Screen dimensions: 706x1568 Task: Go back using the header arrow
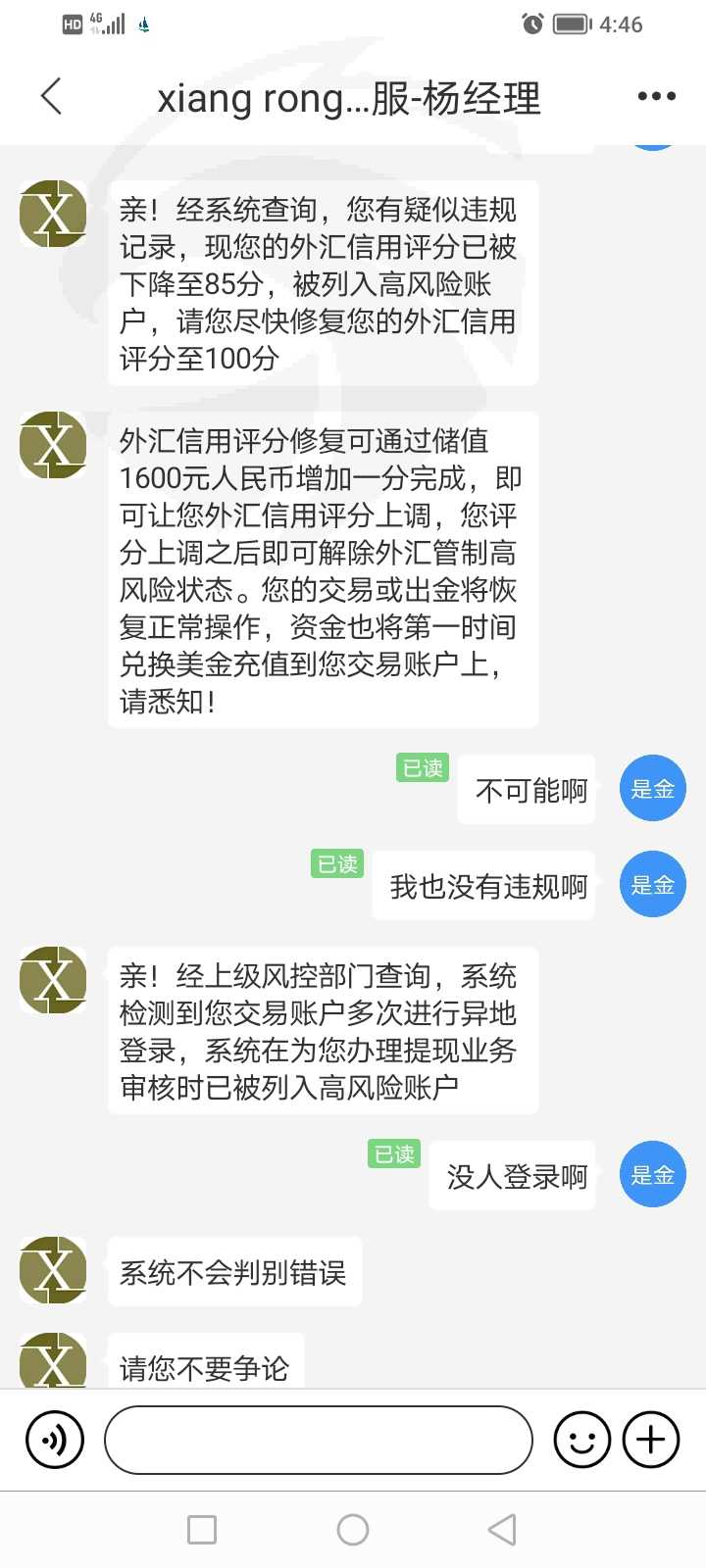(x=52, y=96)
